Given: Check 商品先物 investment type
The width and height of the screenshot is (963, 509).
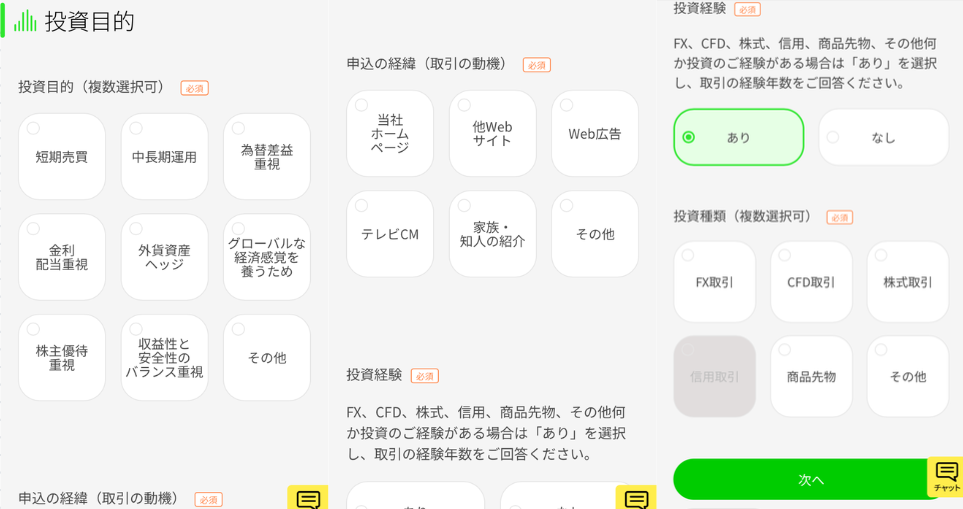Looking at the screenshot, I should click(811, 377).
